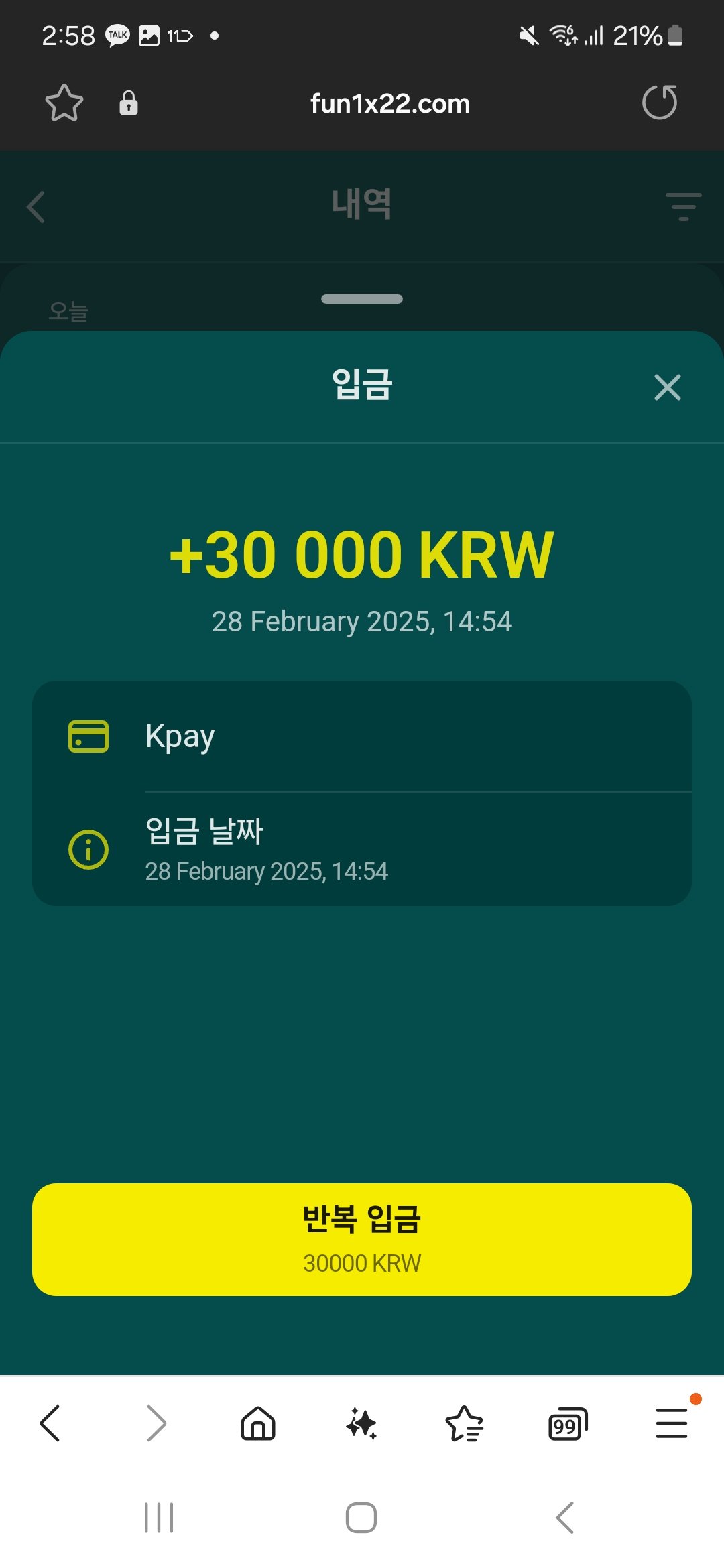Open the fun1x22.com address bar
724x1568 pixels.
pos(389,104)
